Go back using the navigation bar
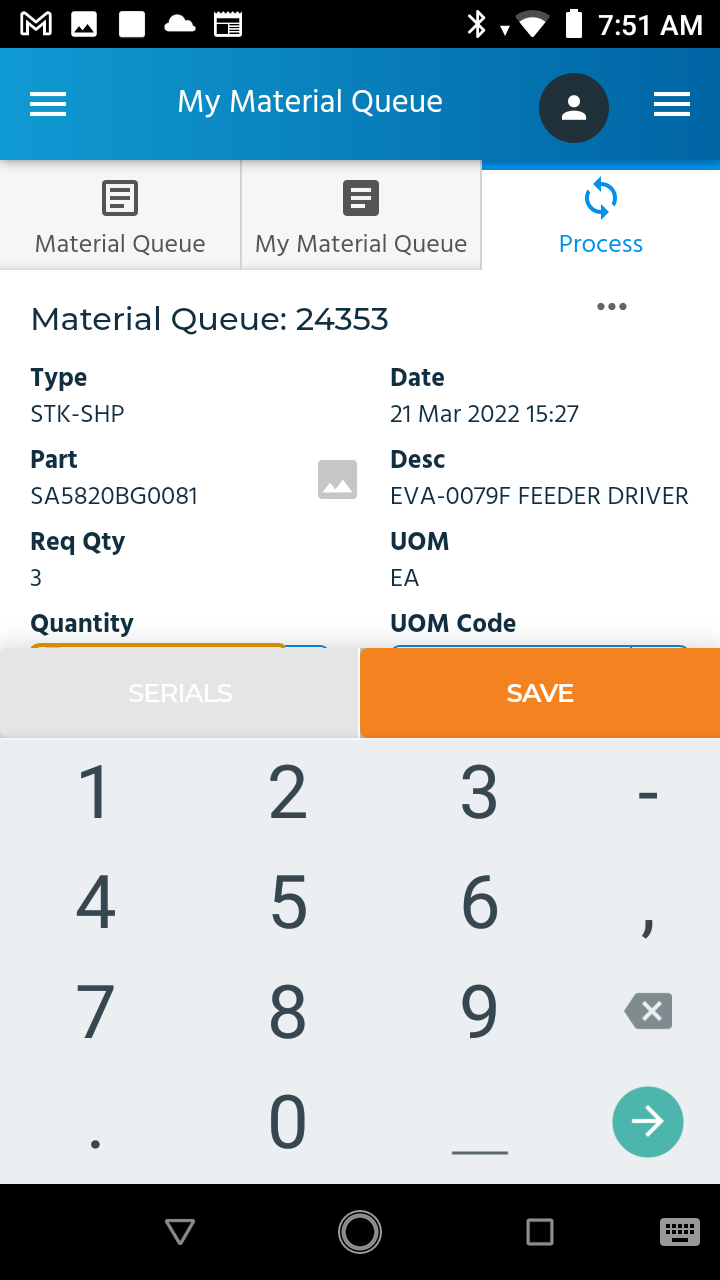 (x=180, y=1232)
